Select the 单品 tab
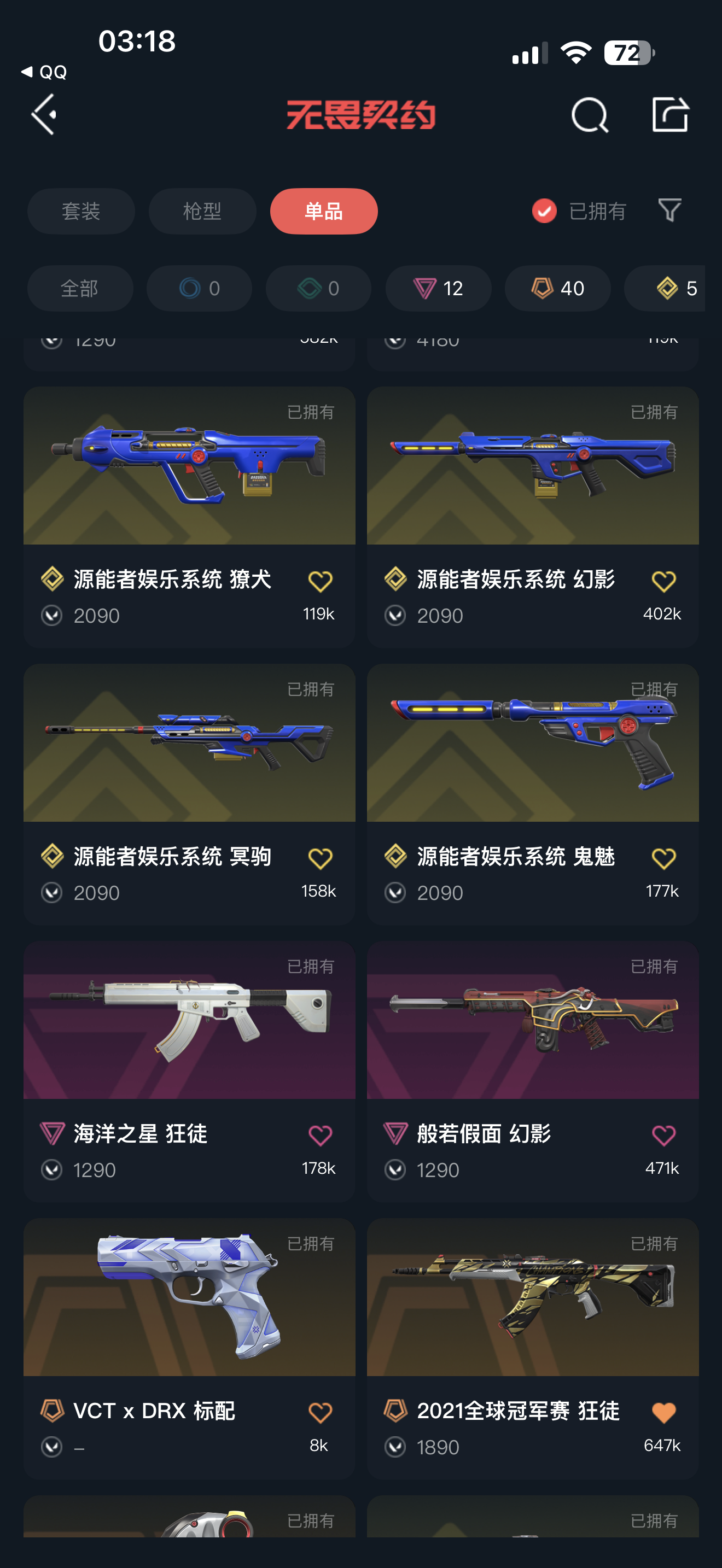This screenshot has height=1568, width=722. coord(324,211)
